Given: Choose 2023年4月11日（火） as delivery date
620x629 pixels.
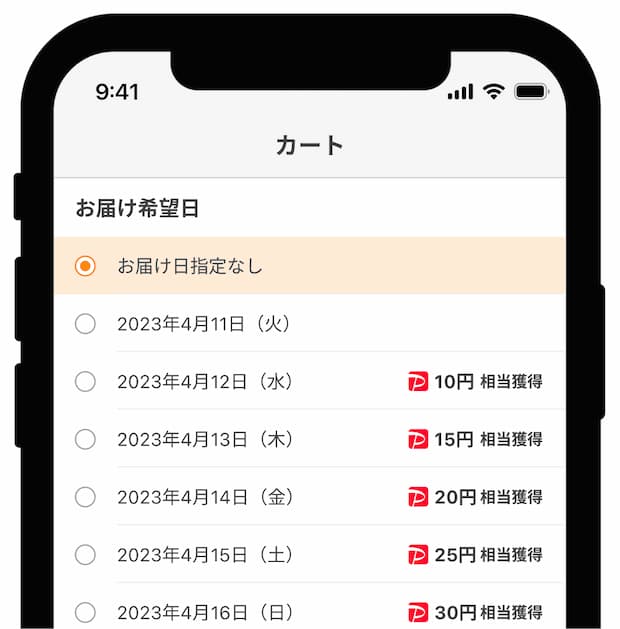Looking at the screenshot, I should point(86,324).
